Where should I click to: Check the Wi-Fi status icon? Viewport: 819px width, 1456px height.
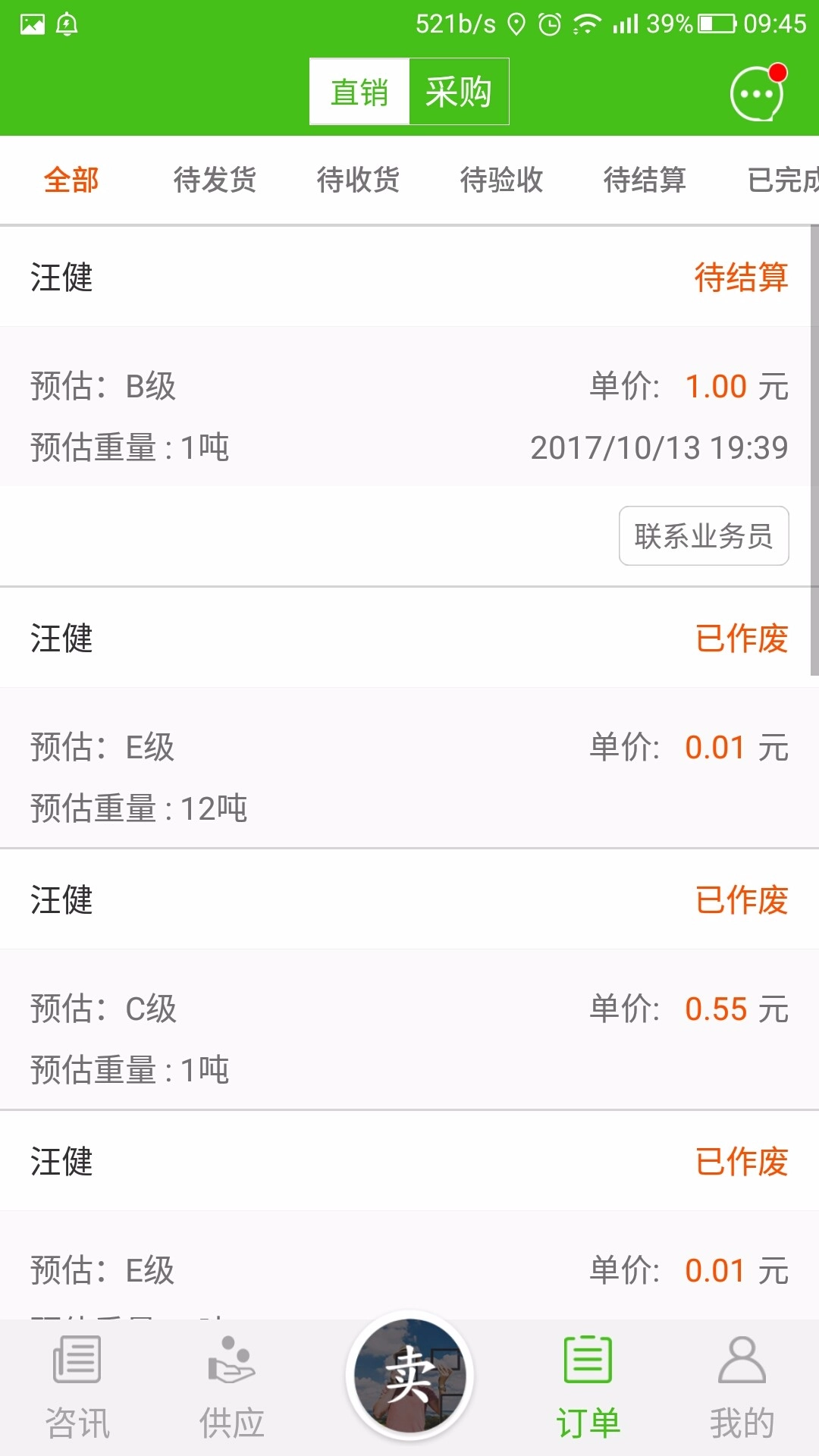[x=588, y=23]
